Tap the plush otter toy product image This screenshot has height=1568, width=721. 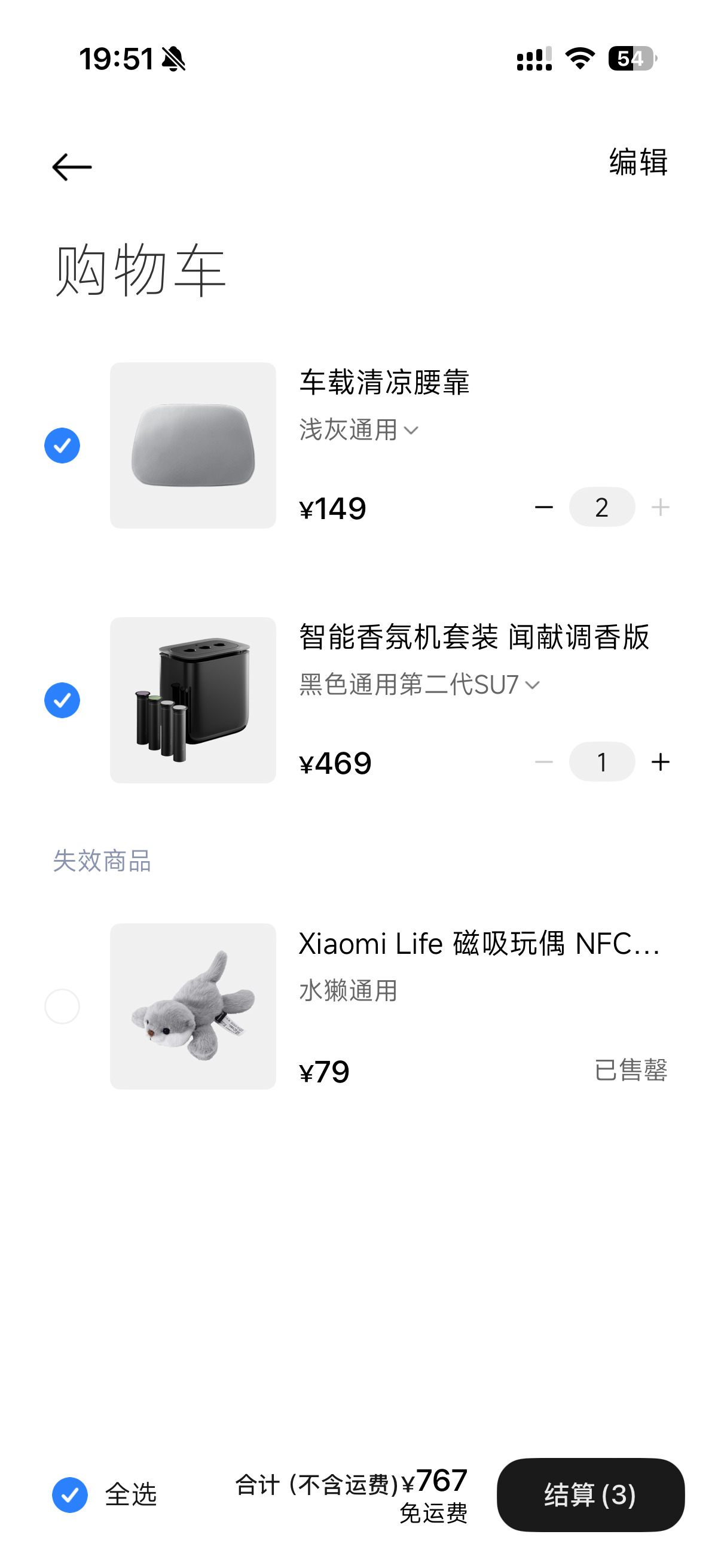pos(194,1009)
